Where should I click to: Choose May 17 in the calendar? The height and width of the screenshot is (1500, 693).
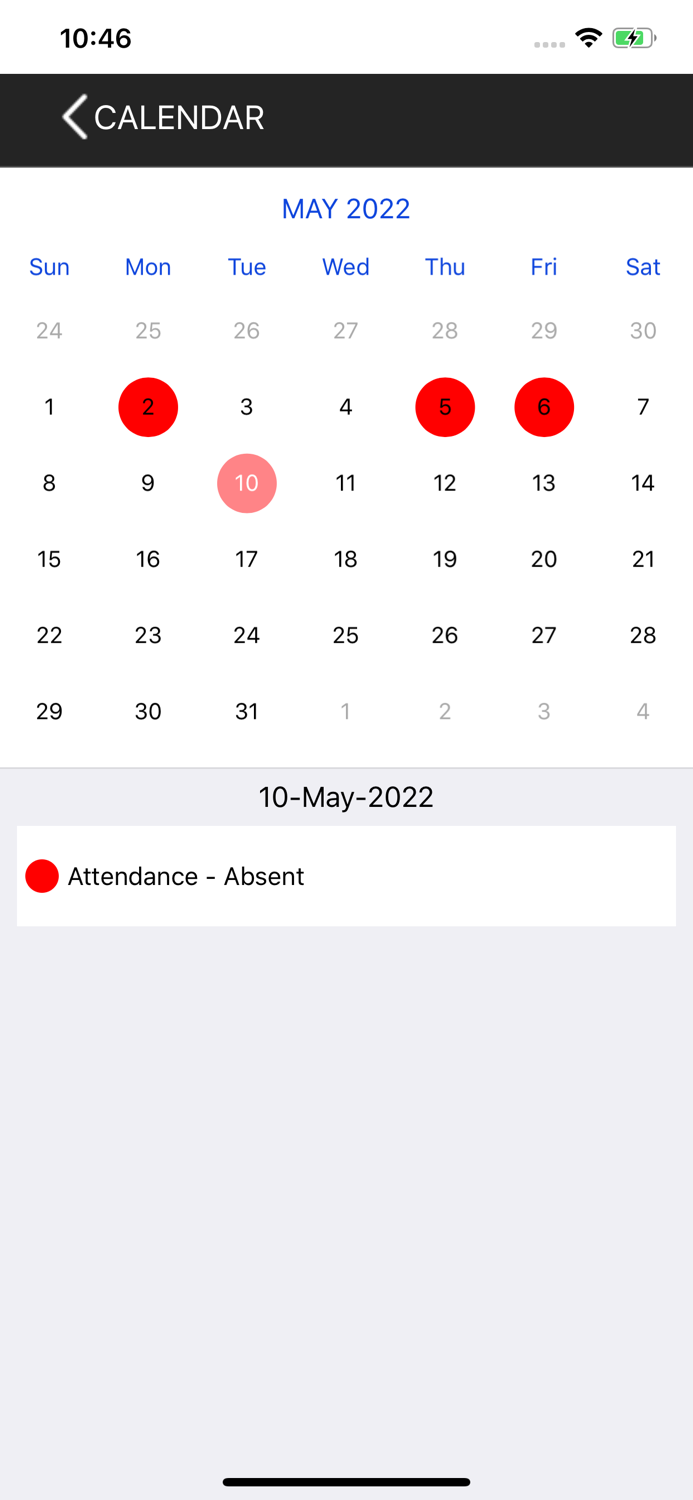pos(247,559)
